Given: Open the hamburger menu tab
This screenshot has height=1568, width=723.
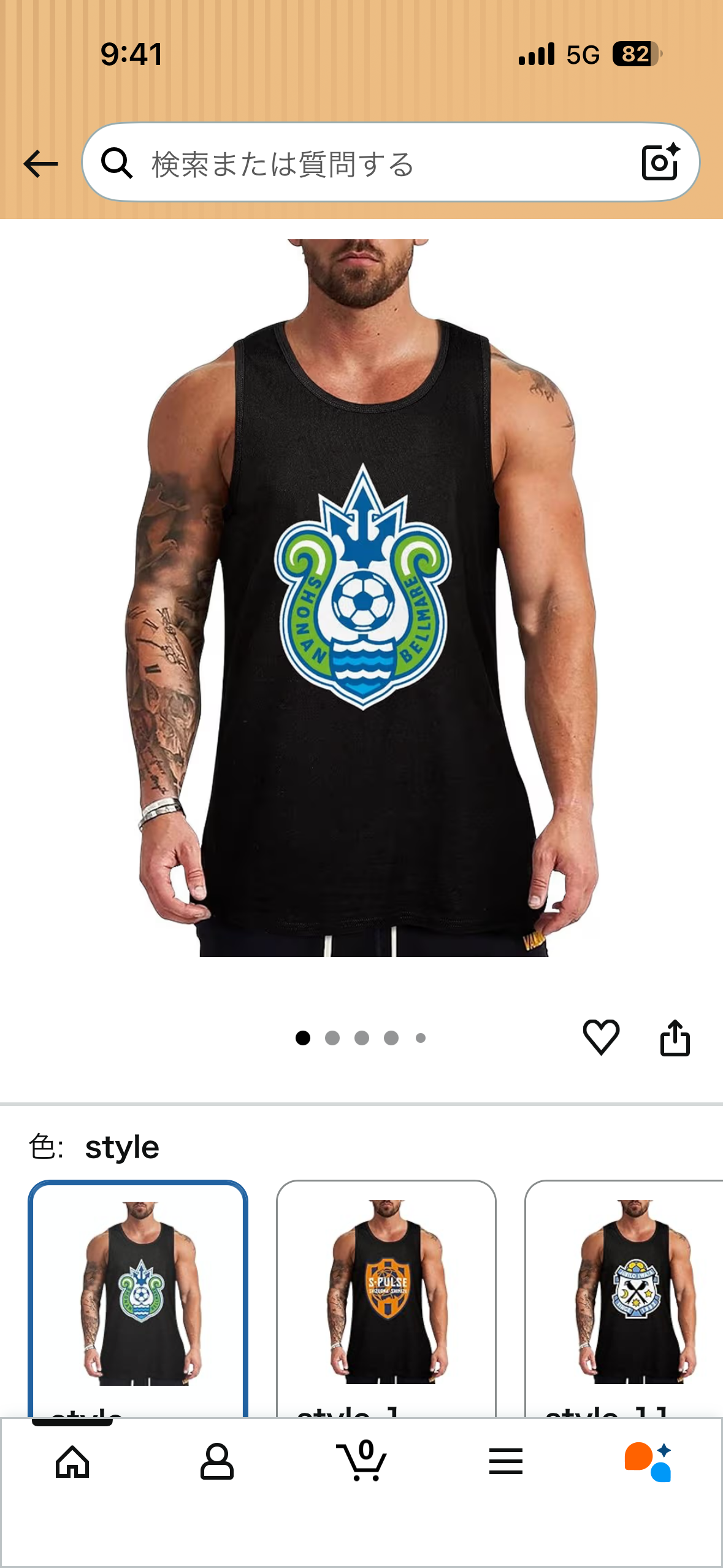Looking at the screenshot, I should pyautogui.click(x=506, y=1462).
